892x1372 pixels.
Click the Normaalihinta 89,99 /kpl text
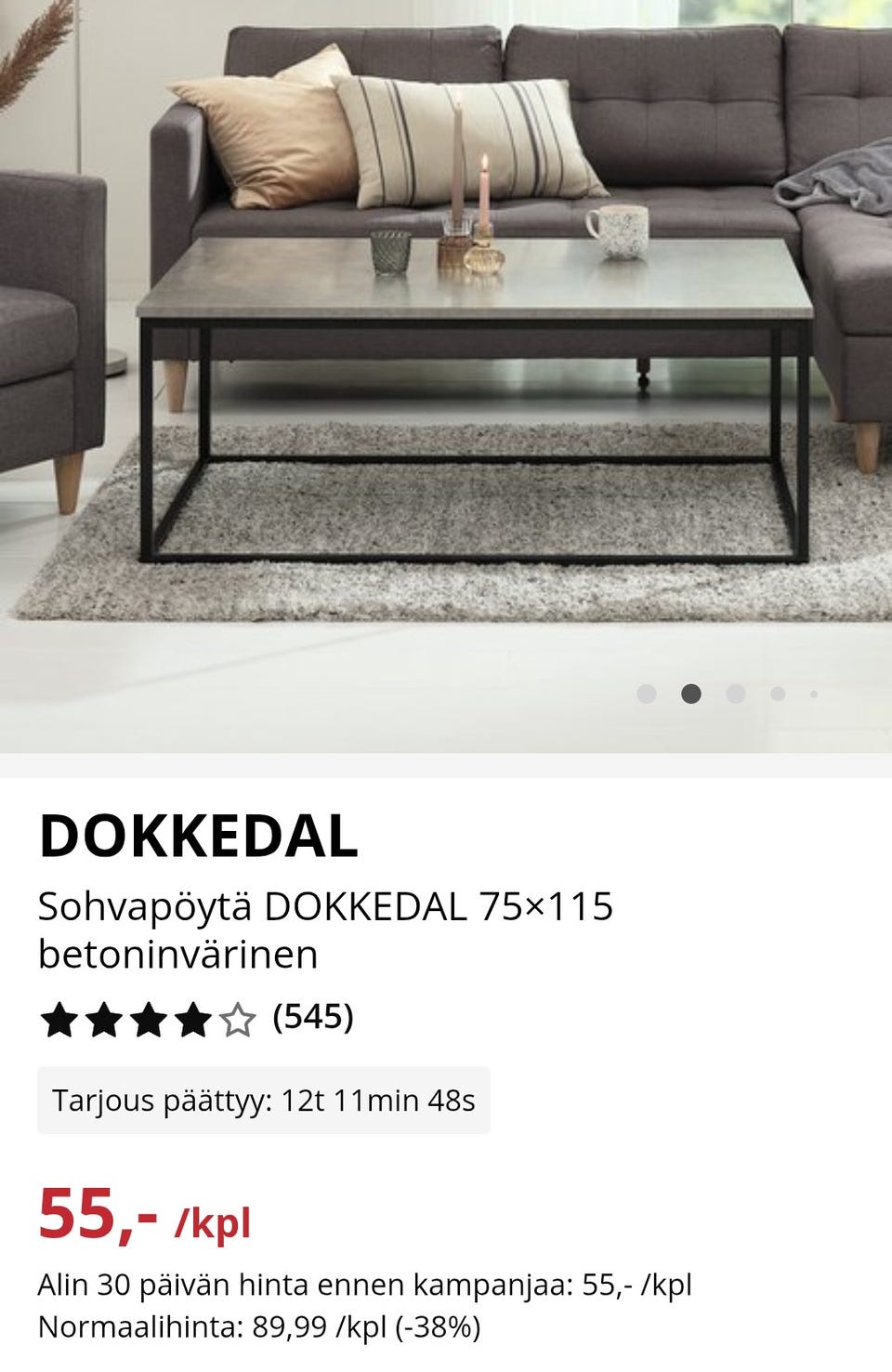(x=260, y=1327)
